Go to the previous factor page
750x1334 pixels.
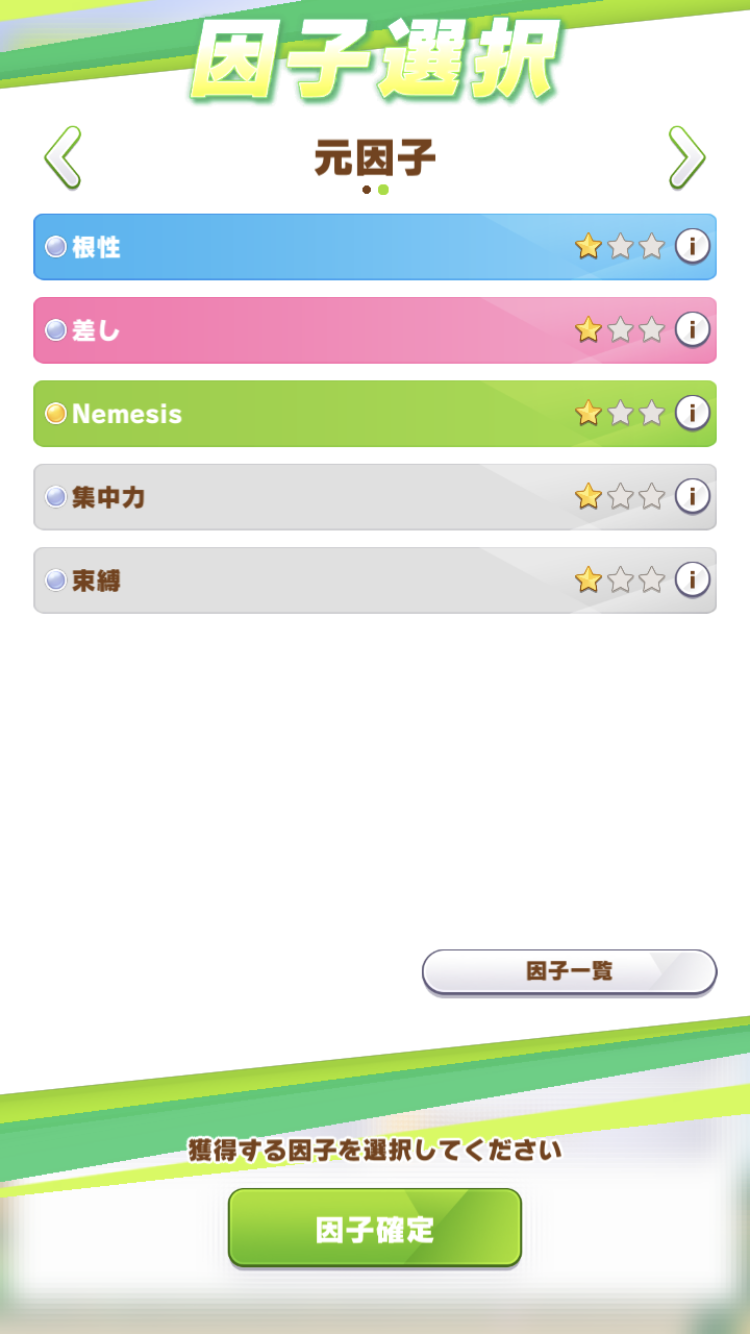[62, 158]
